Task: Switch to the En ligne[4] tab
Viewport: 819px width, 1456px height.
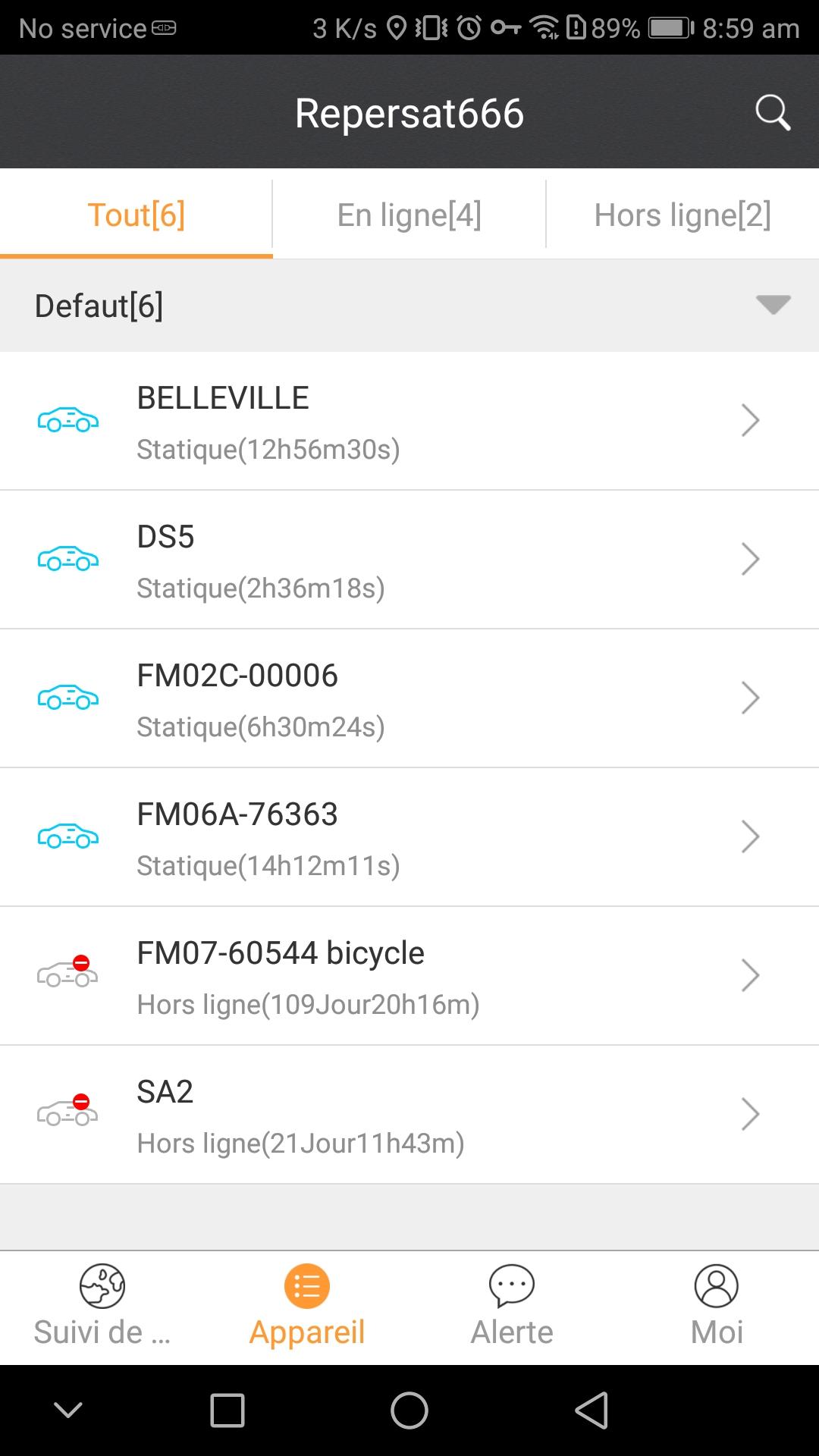Action: point(409,215)
